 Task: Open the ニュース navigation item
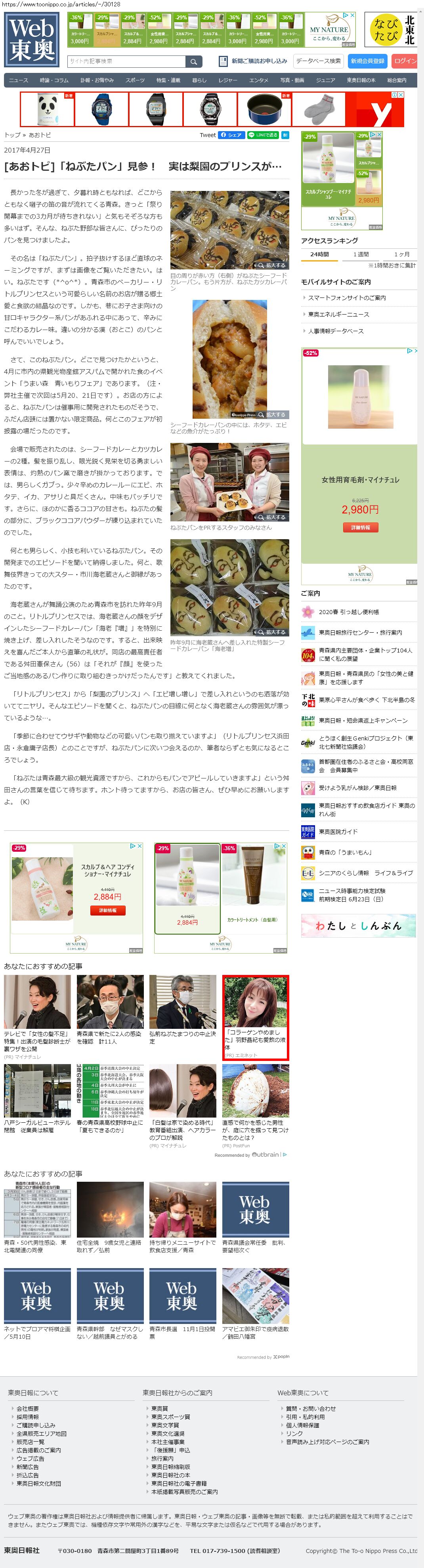pos(18,80)
